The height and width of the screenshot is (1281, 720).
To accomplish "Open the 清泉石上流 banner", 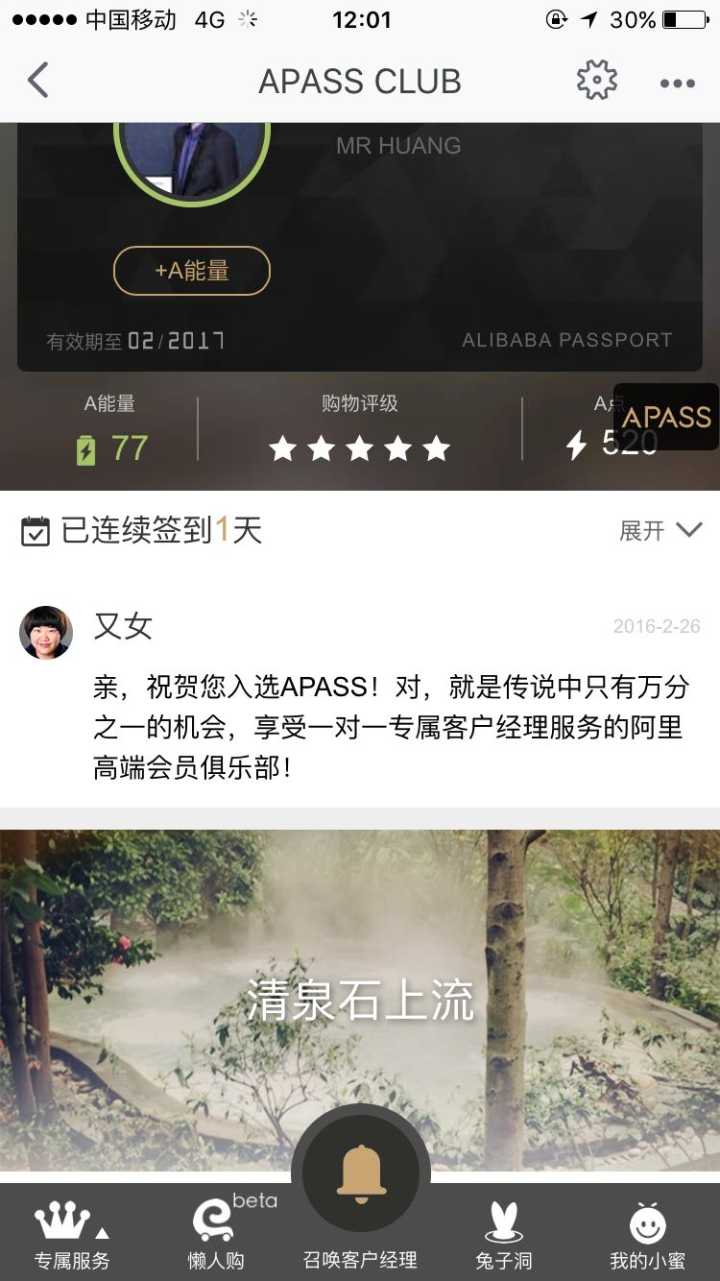I will [x=360, y=1000].
